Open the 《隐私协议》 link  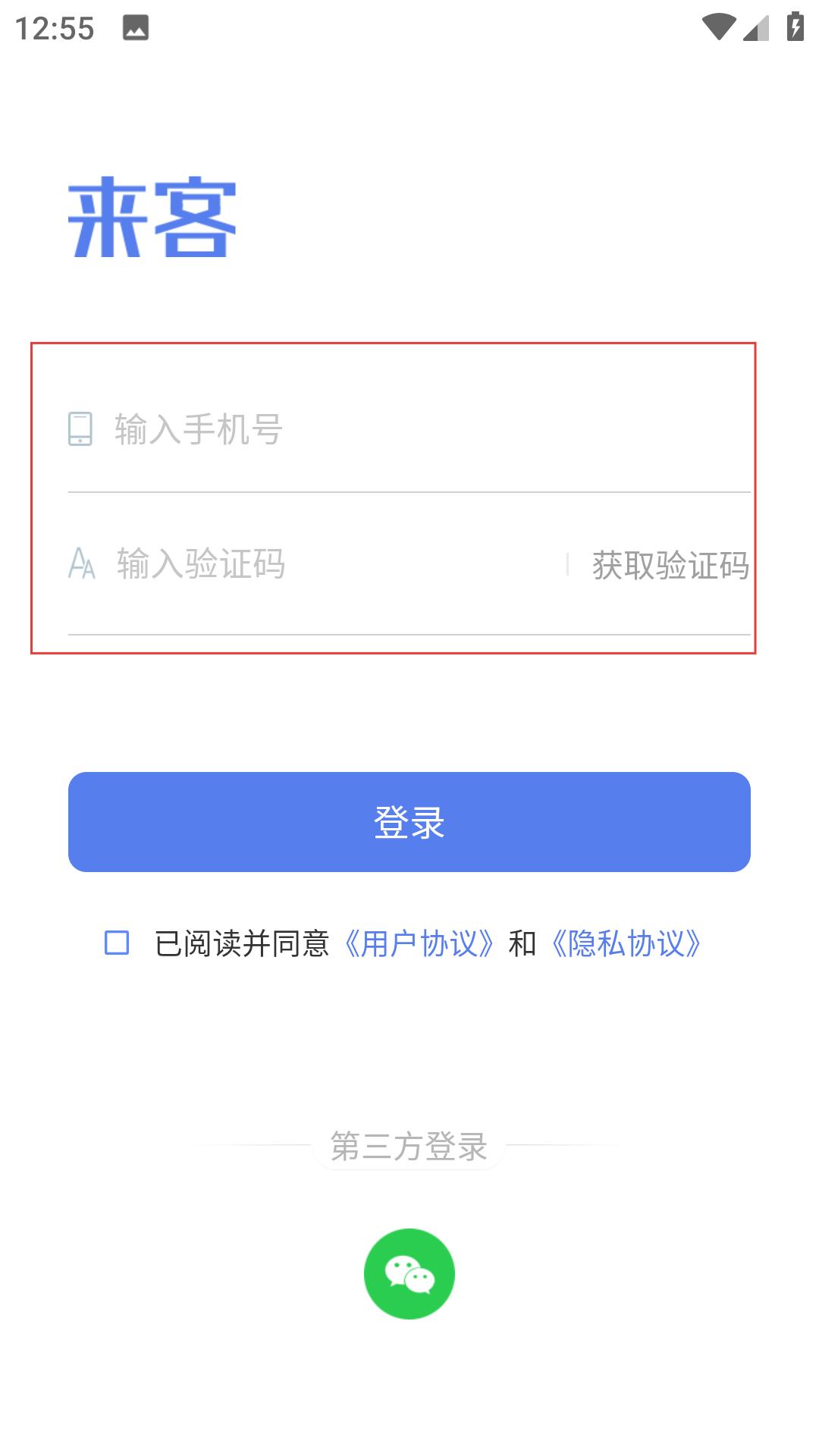point(626,943)
